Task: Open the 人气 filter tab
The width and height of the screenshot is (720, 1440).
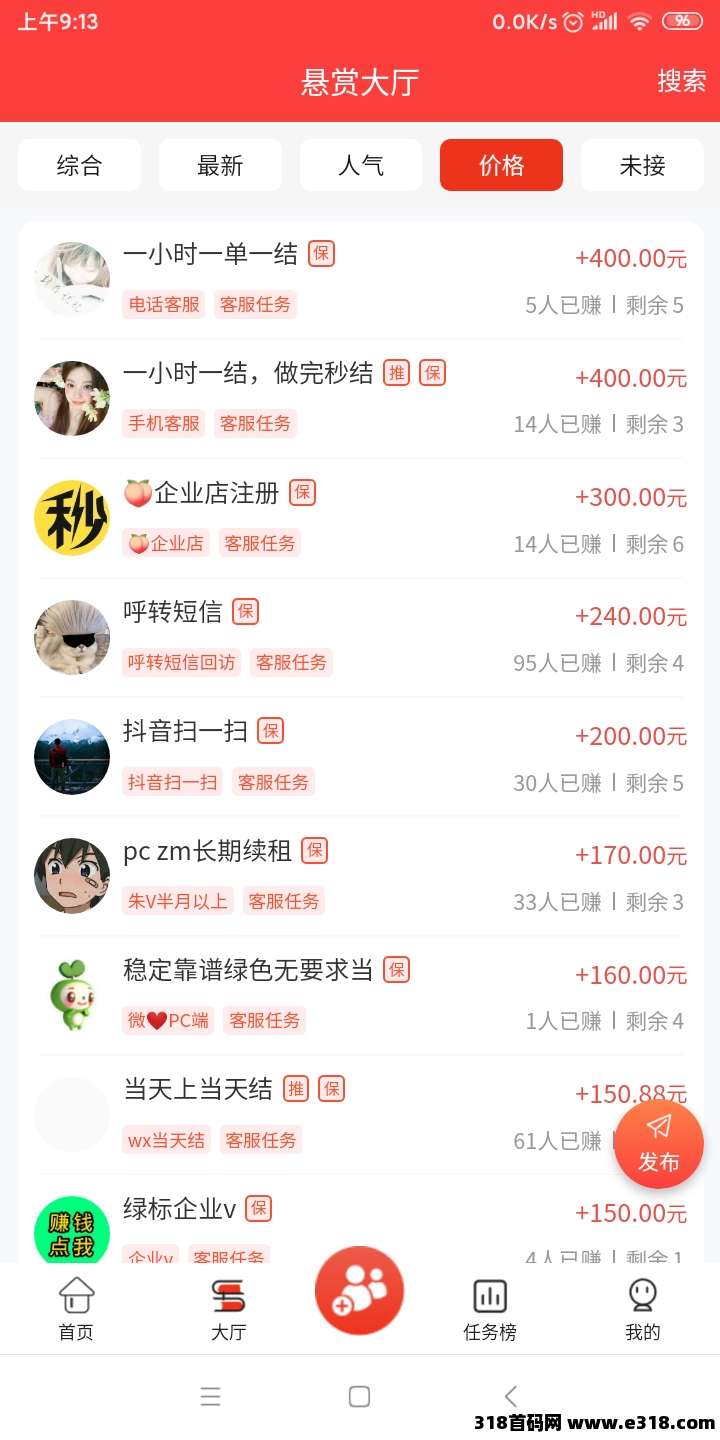Action: (361, 165)
